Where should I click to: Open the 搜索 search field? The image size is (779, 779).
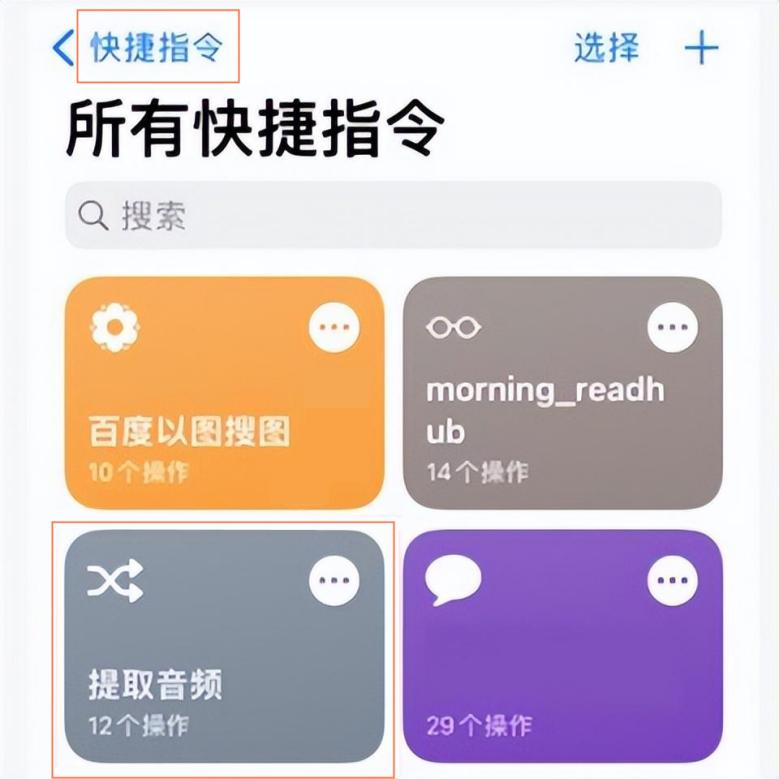[x=393, y=215]
